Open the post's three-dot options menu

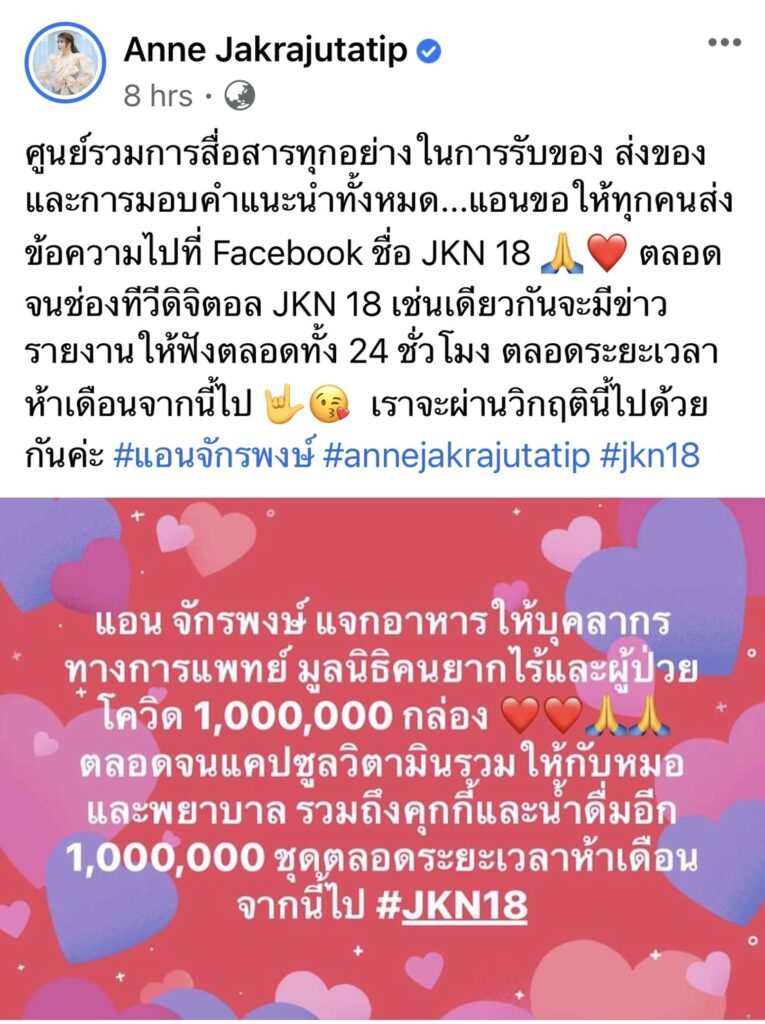[724, 43]
